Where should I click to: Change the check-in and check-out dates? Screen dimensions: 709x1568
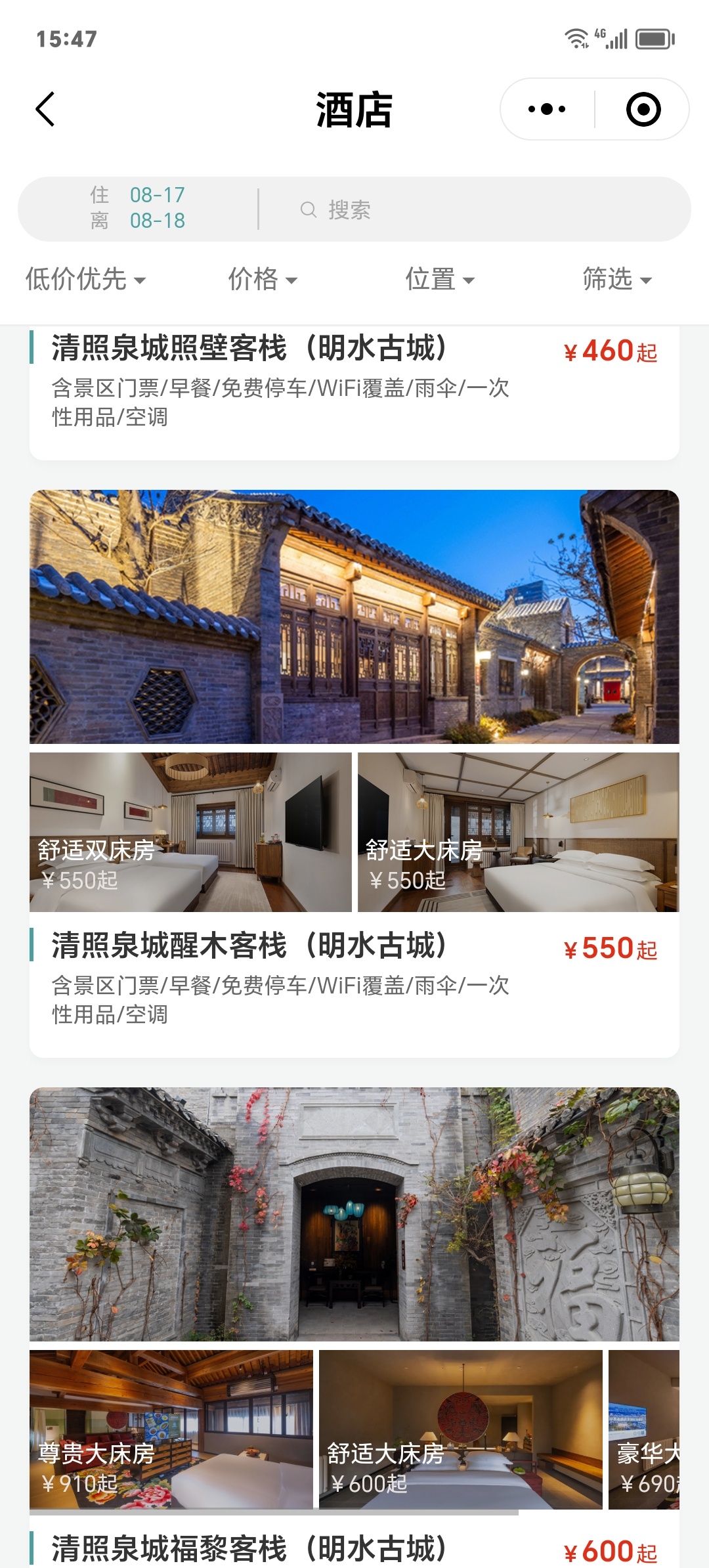pos(139,208)
